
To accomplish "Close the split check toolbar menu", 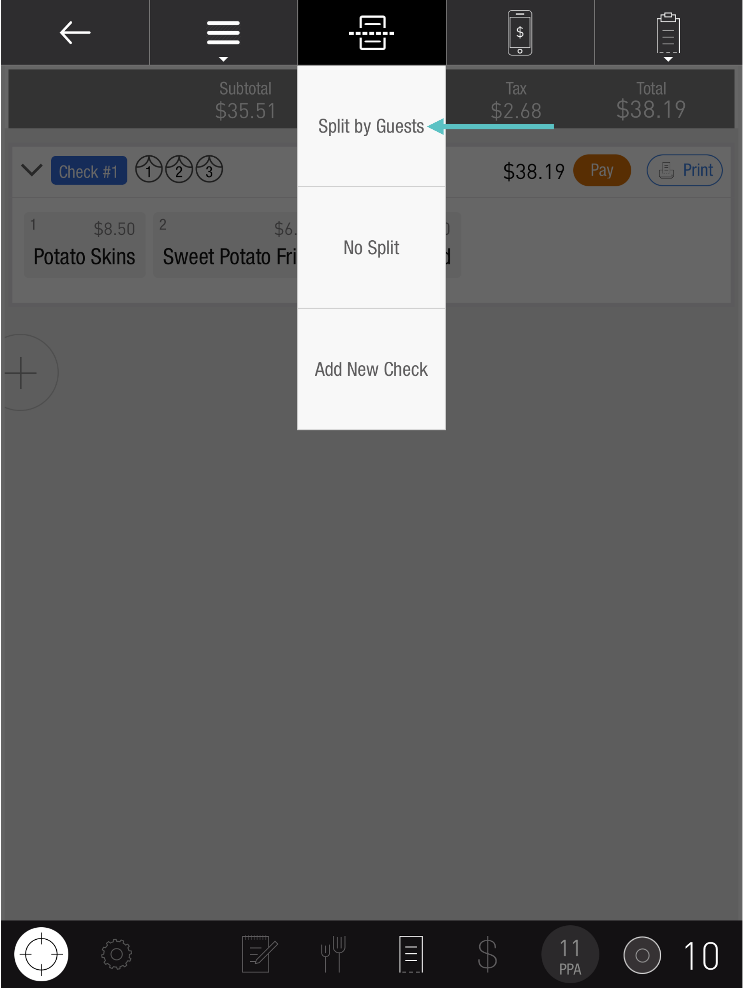I will pos(371,33).
